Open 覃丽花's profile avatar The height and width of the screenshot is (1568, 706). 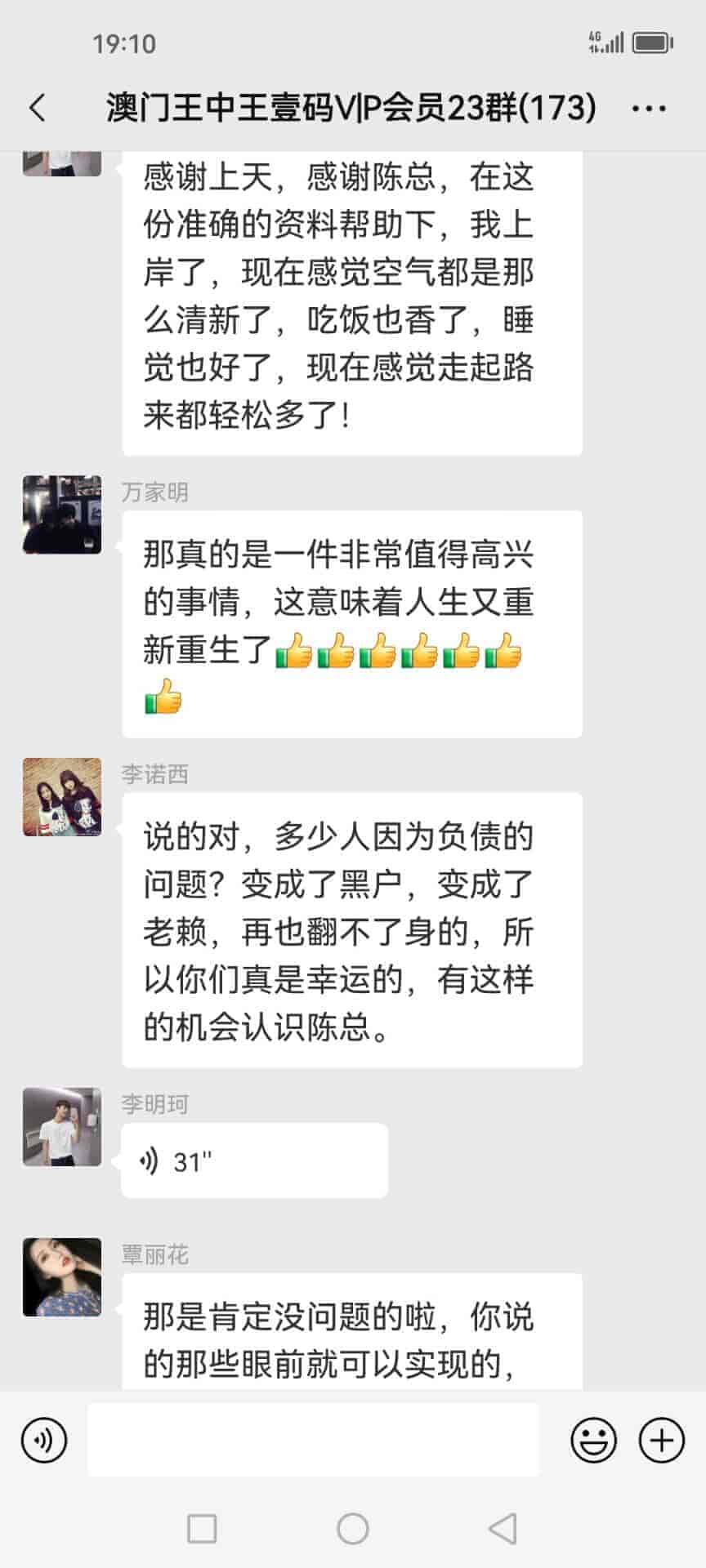(x=62, y=1277)
